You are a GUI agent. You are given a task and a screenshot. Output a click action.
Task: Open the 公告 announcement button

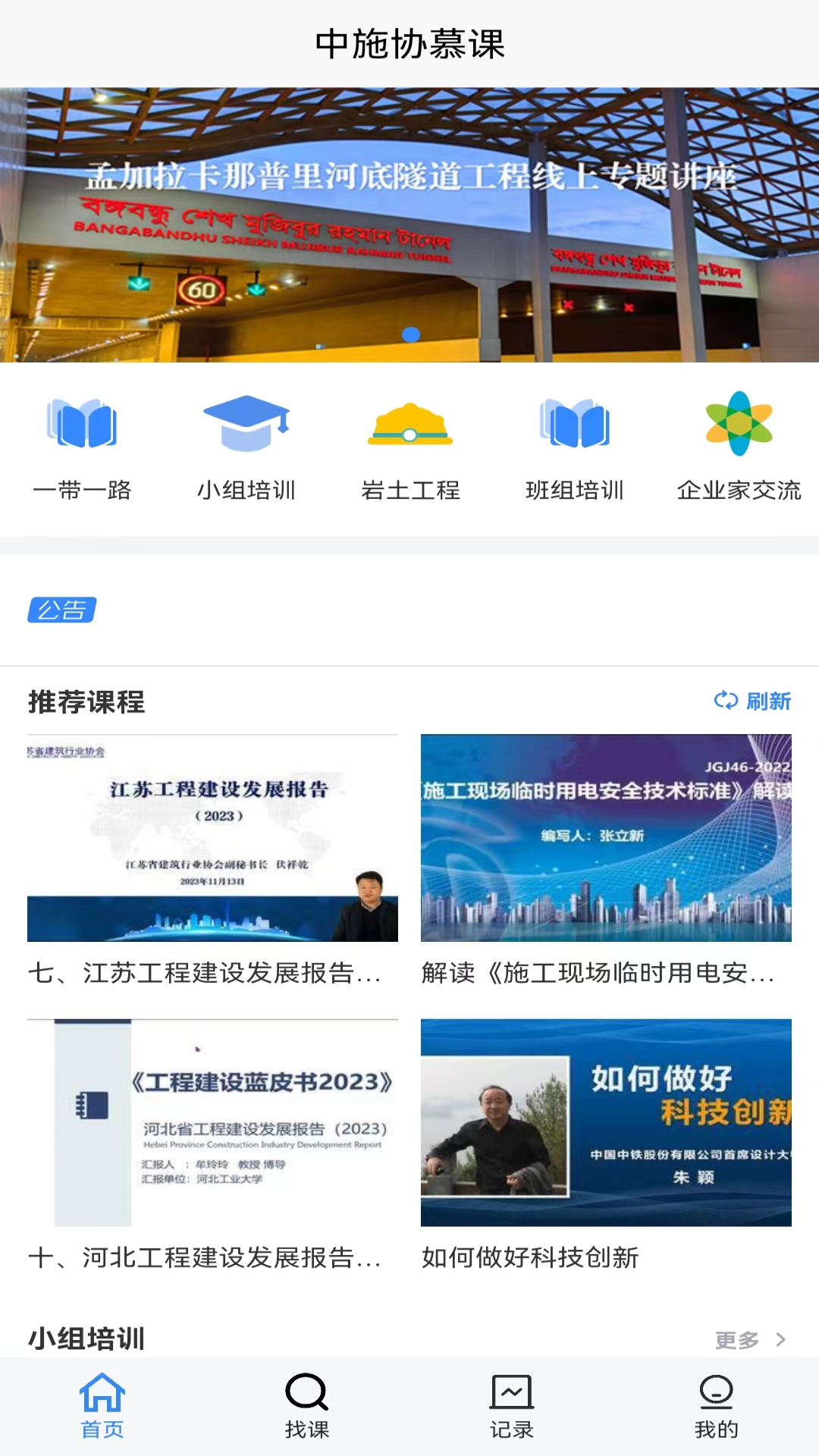[61, 610]
